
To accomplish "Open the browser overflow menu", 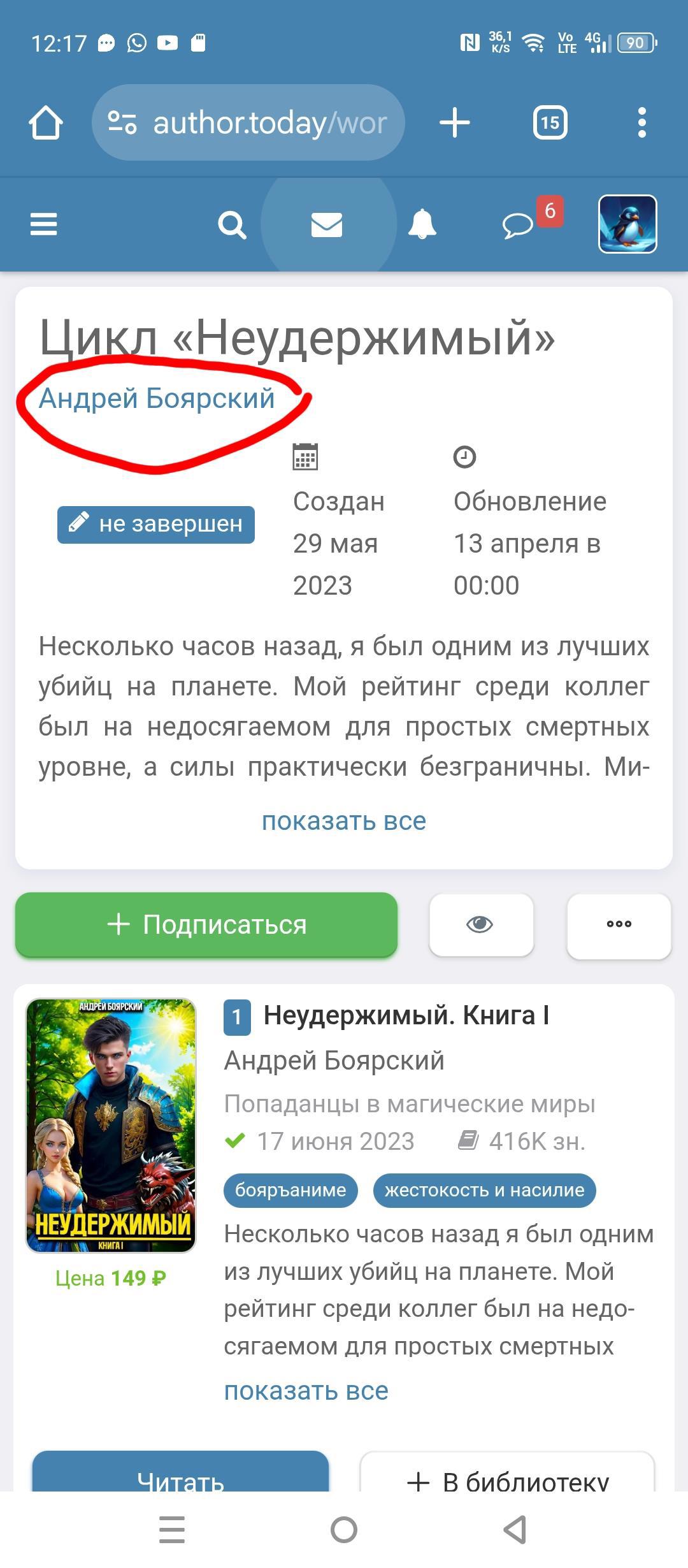I will coord(641,122).
